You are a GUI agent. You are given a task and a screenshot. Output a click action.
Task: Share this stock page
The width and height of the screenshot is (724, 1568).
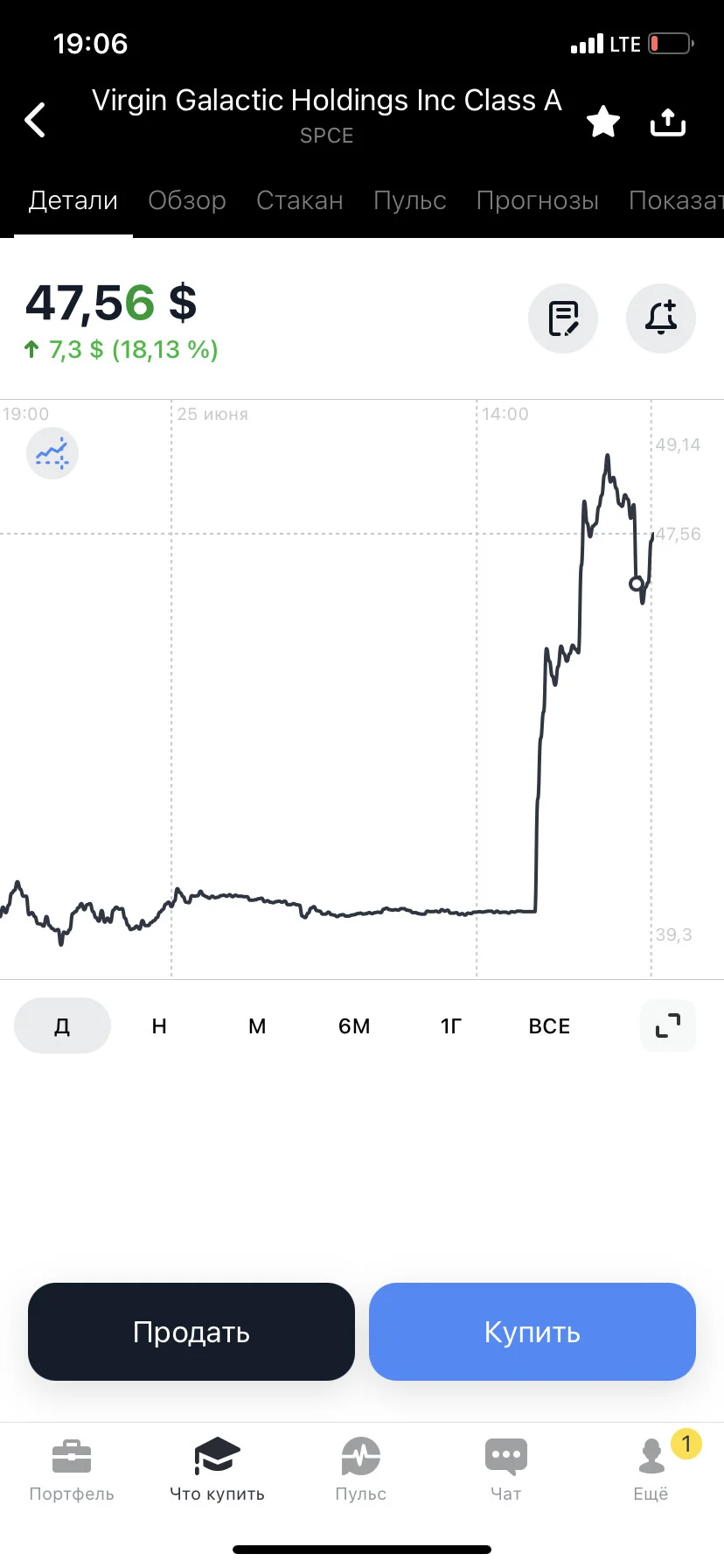pos(668,122)
